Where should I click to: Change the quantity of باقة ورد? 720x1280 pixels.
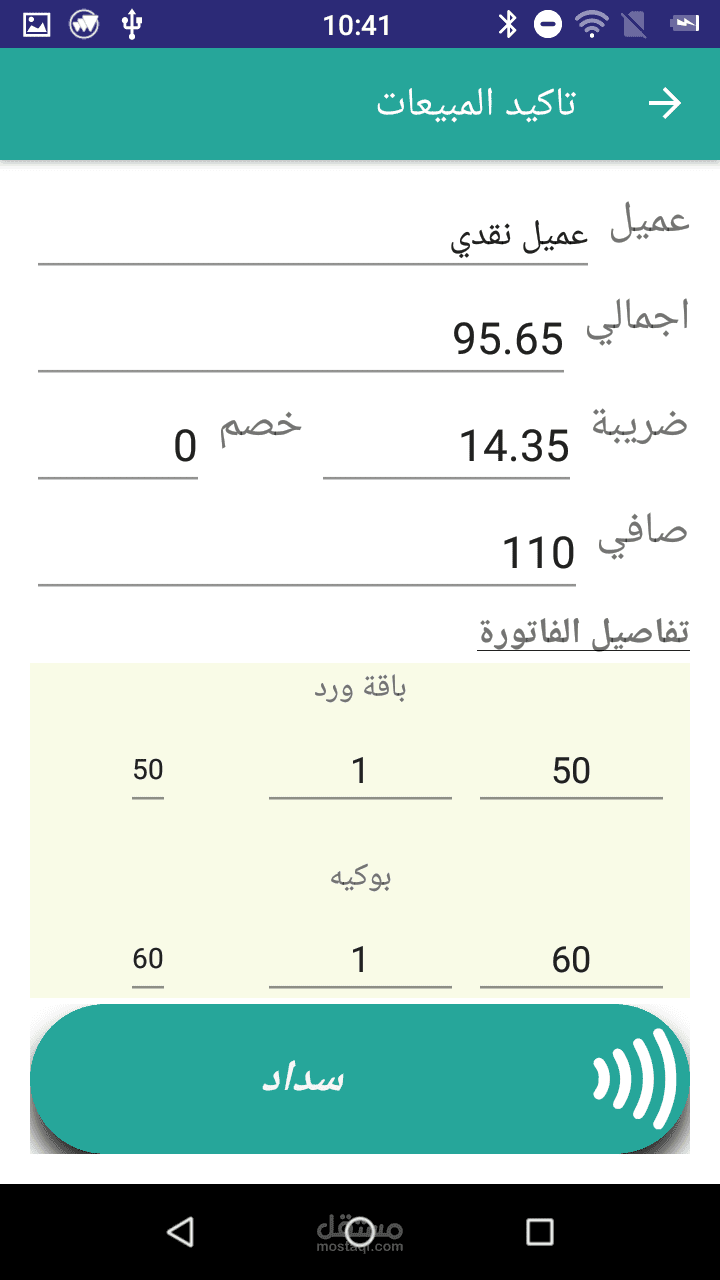(360, 771)
